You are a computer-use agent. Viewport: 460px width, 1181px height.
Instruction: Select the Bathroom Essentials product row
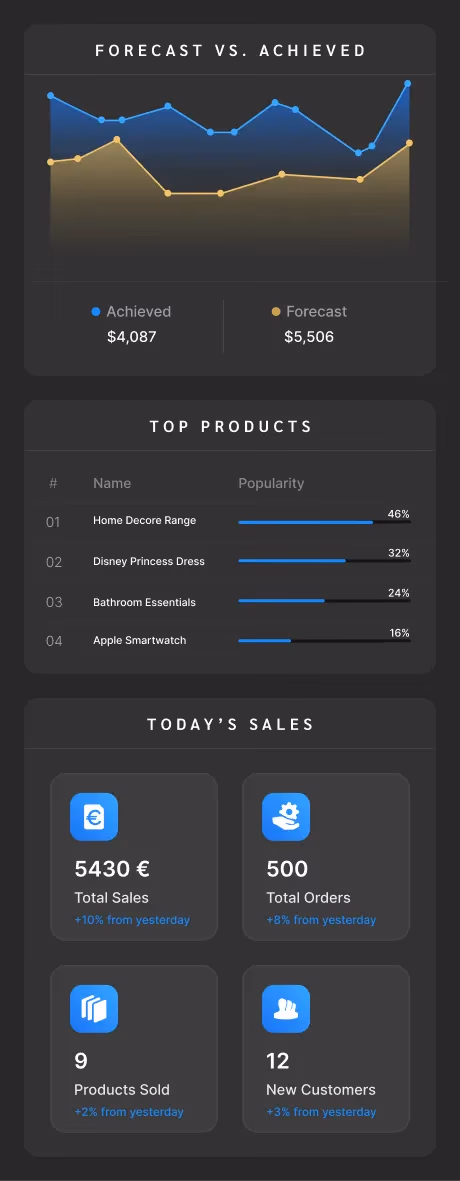[228, 601]
